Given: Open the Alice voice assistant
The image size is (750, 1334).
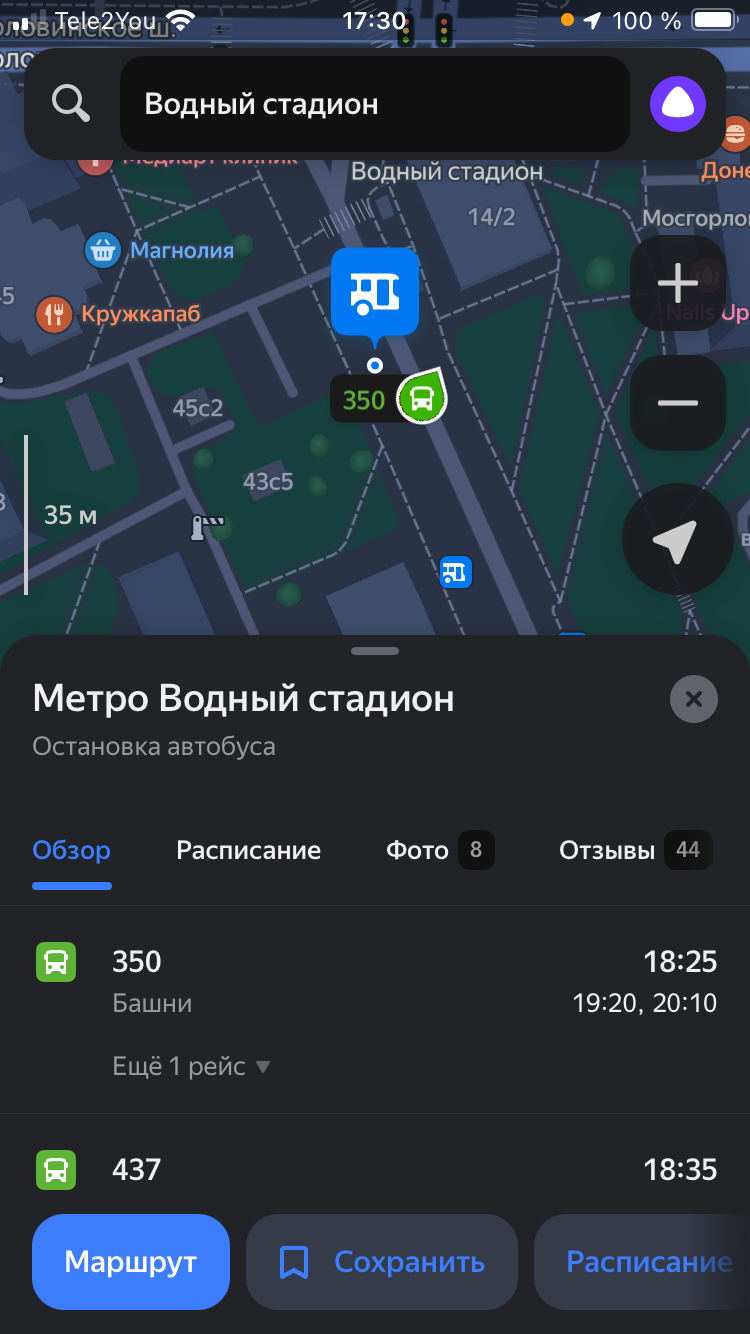Looking at the screenshot, I should (677, 104).
